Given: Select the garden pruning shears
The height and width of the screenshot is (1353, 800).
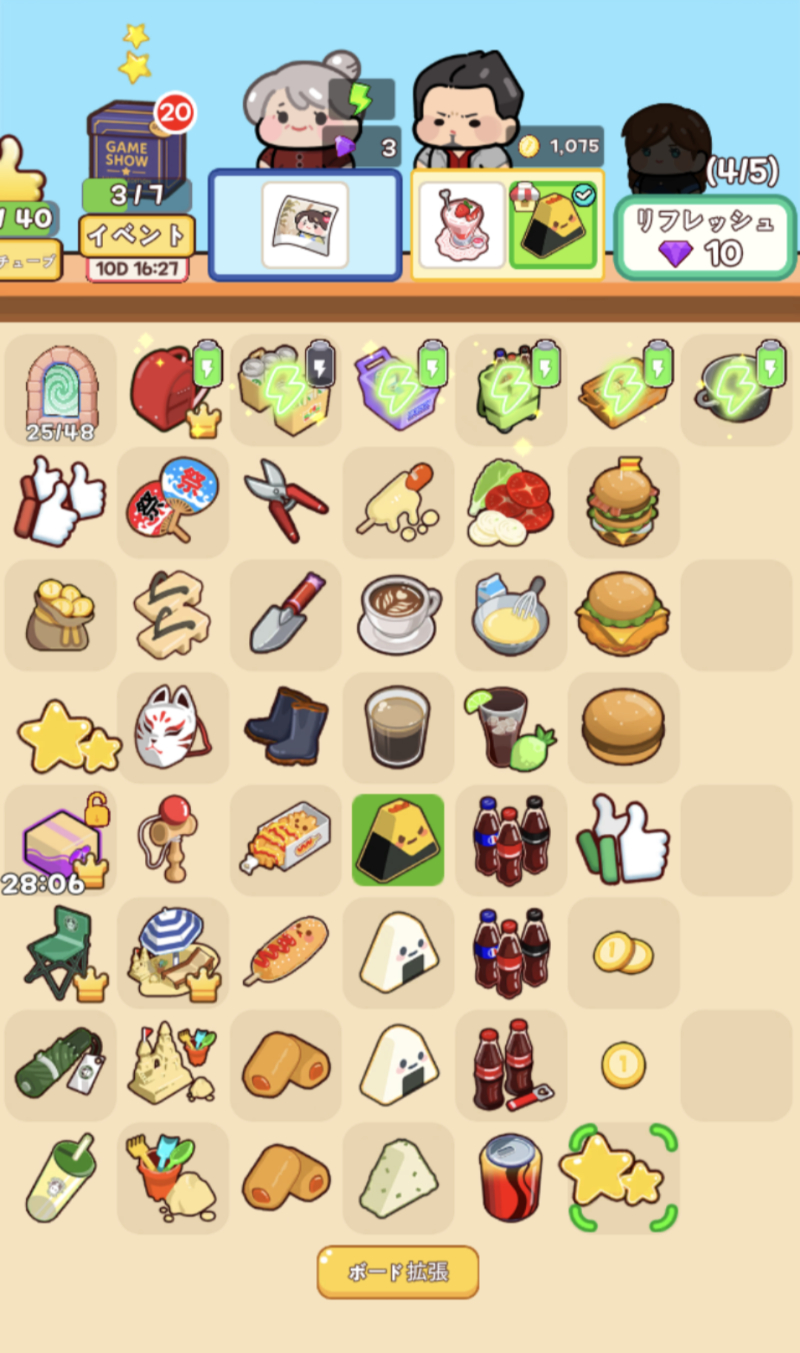Looking at the screenshot, I should pos(284,500).
